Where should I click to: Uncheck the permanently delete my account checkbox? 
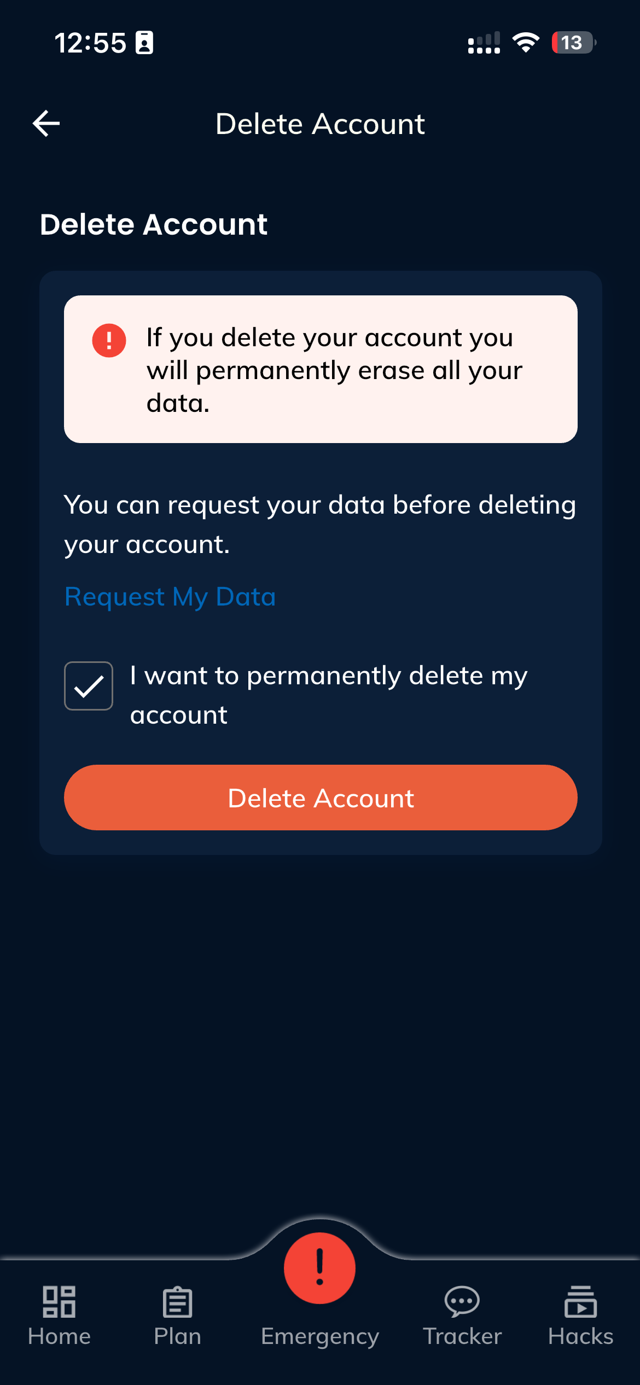click(x=89, y=686)
